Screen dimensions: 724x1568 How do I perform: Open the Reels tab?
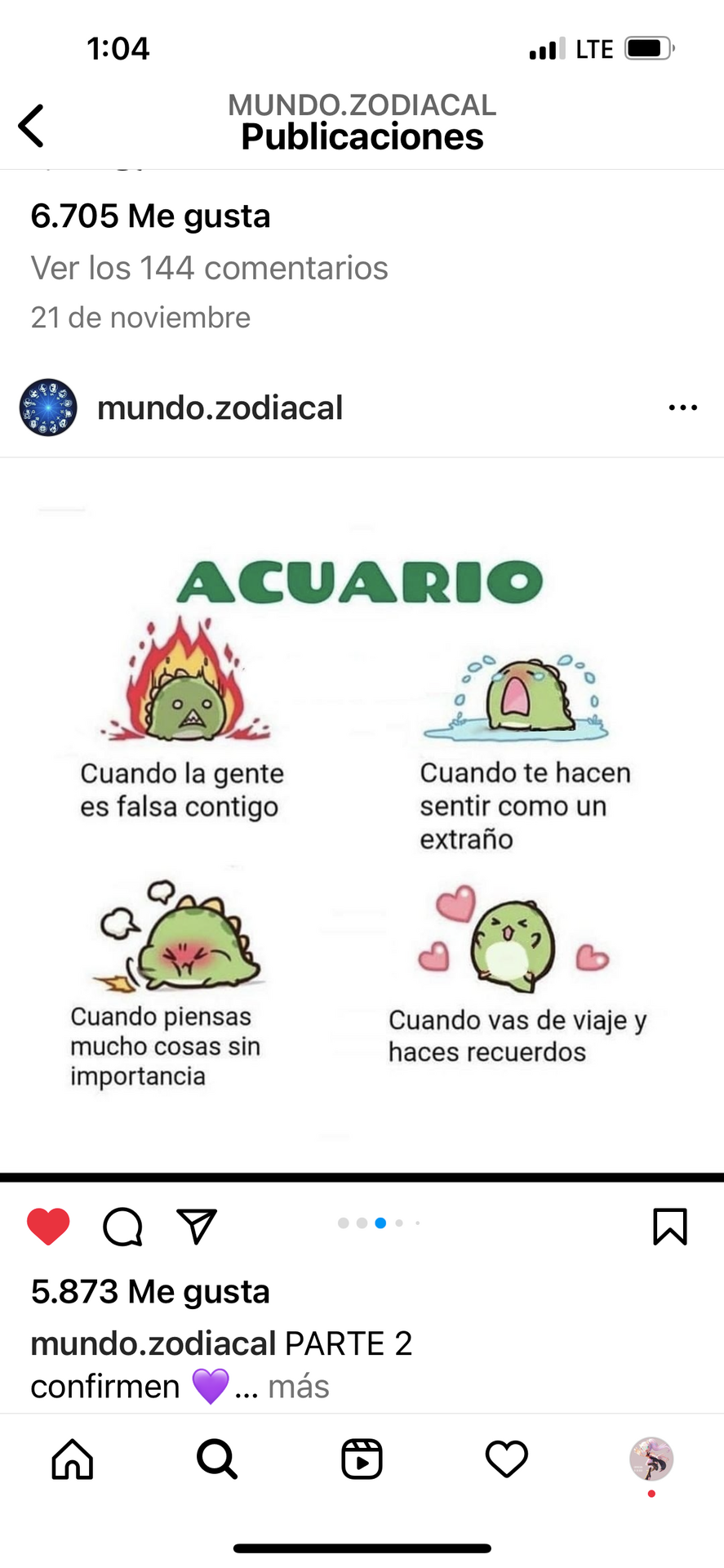pyautogui.click(x=362, y=1459)
